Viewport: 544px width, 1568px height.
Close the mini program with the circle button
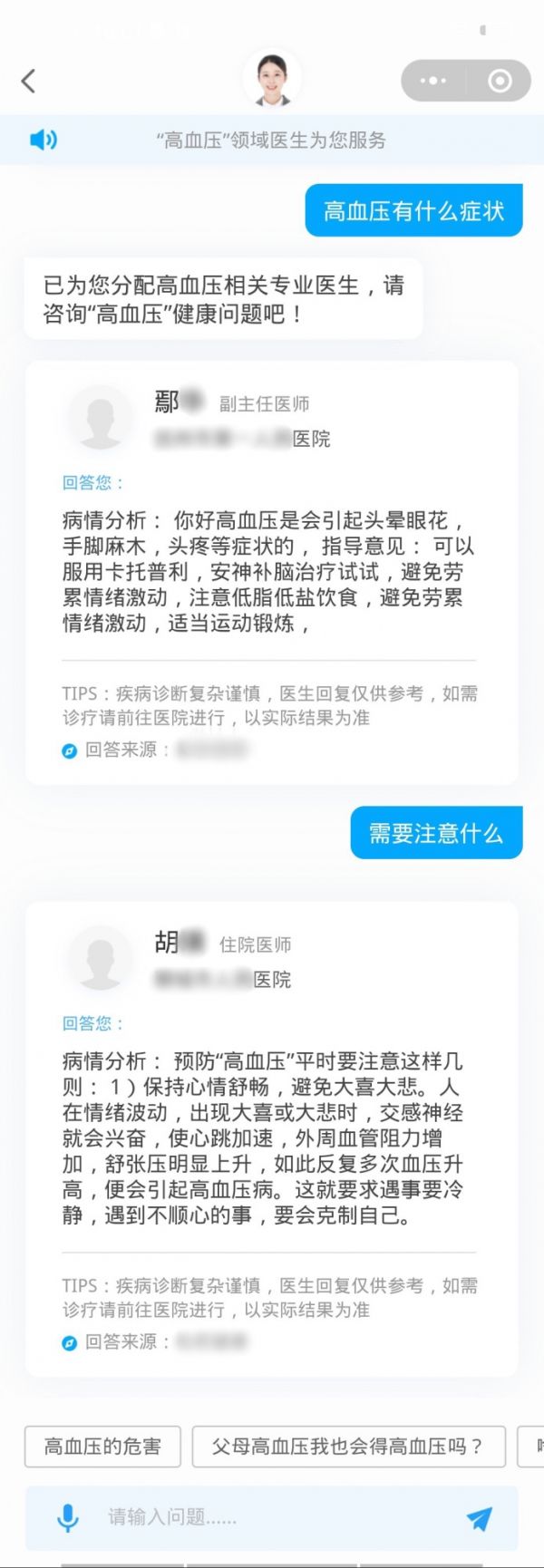click(x=499, y=81)
